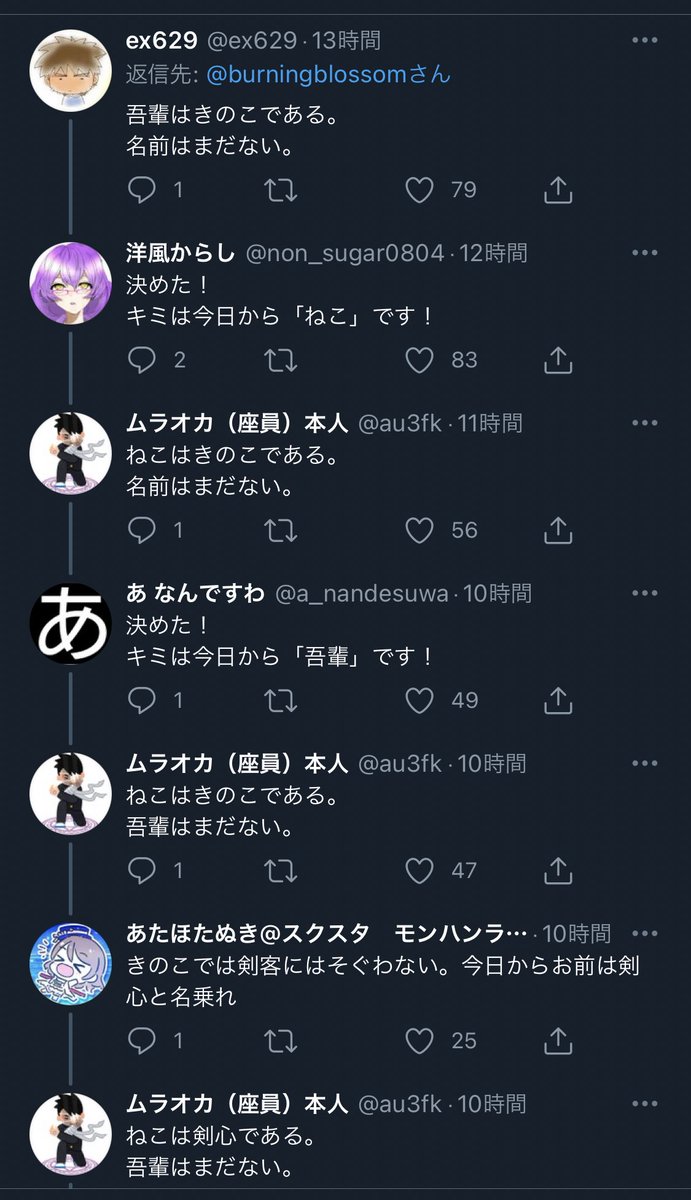Open overflow menu on あたほたぬき's tweet

[x=644, y=933]
